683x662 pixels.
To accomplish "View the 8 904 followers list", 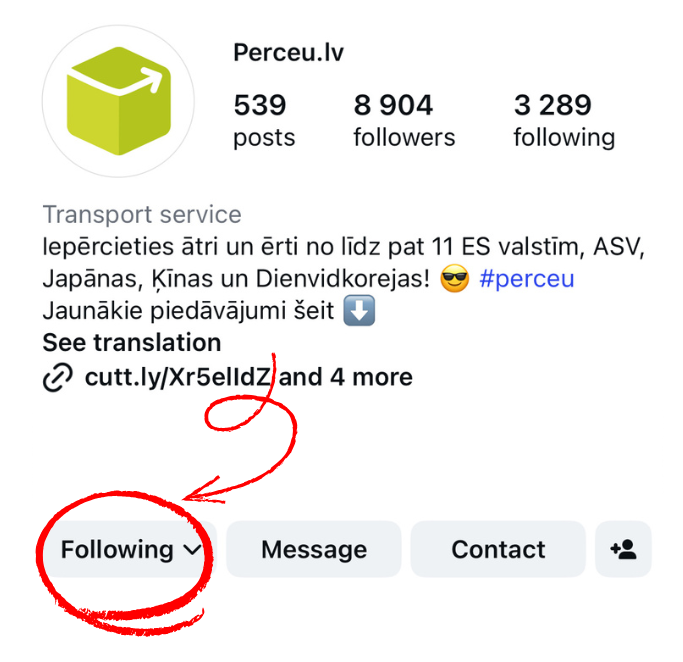I will point(403,120).
